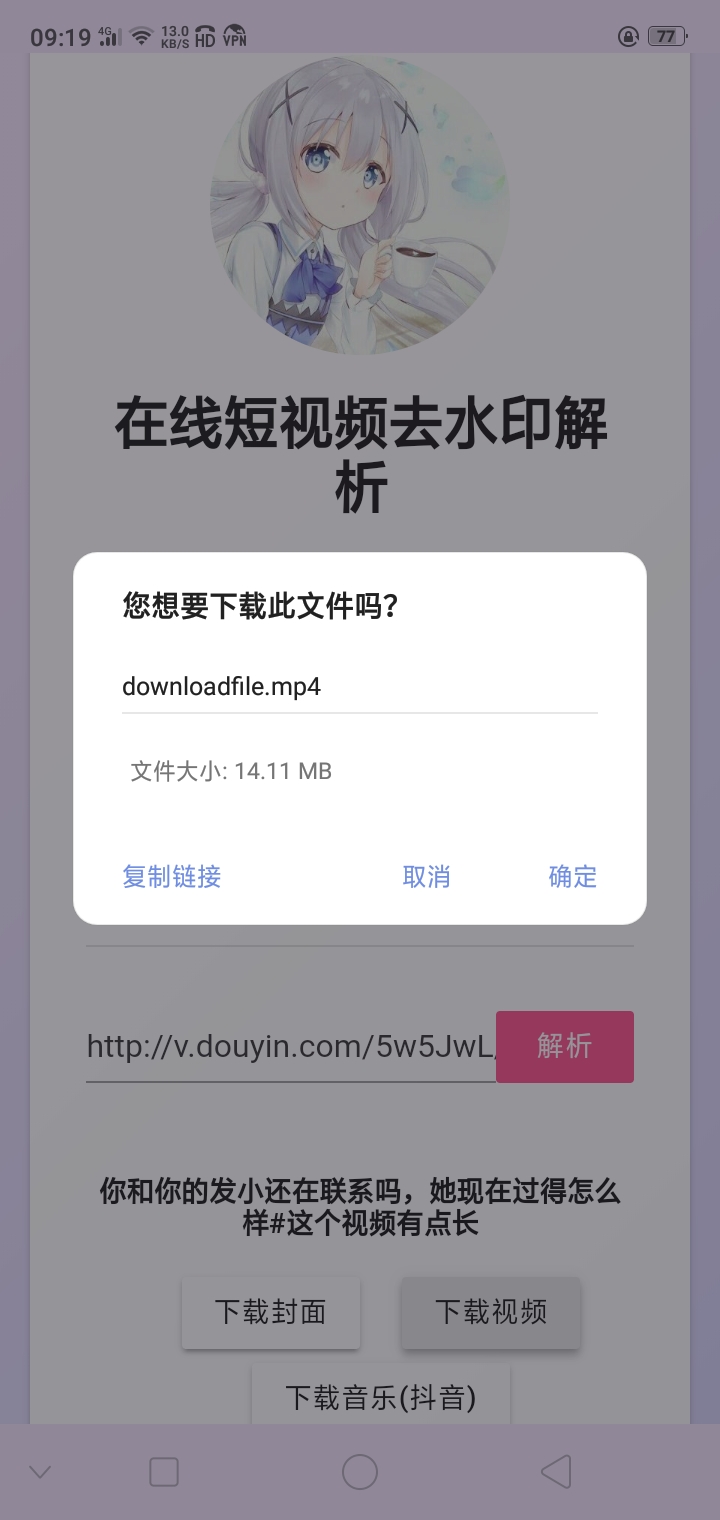
Task: Edit the downloadfile.mp4 filename field
Action: (359, 687)
